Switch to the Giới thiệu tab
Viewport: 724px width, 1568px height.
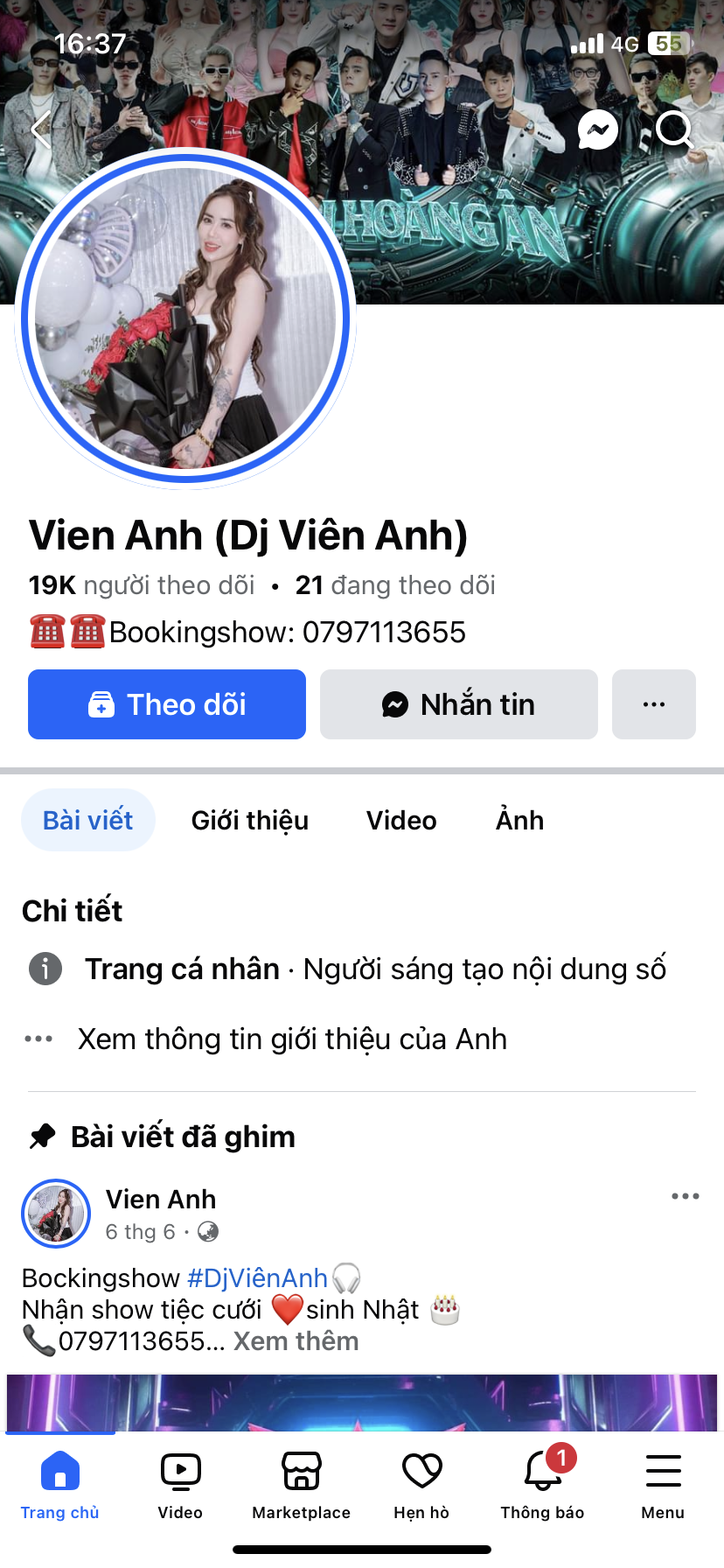[x=250, y=820]
